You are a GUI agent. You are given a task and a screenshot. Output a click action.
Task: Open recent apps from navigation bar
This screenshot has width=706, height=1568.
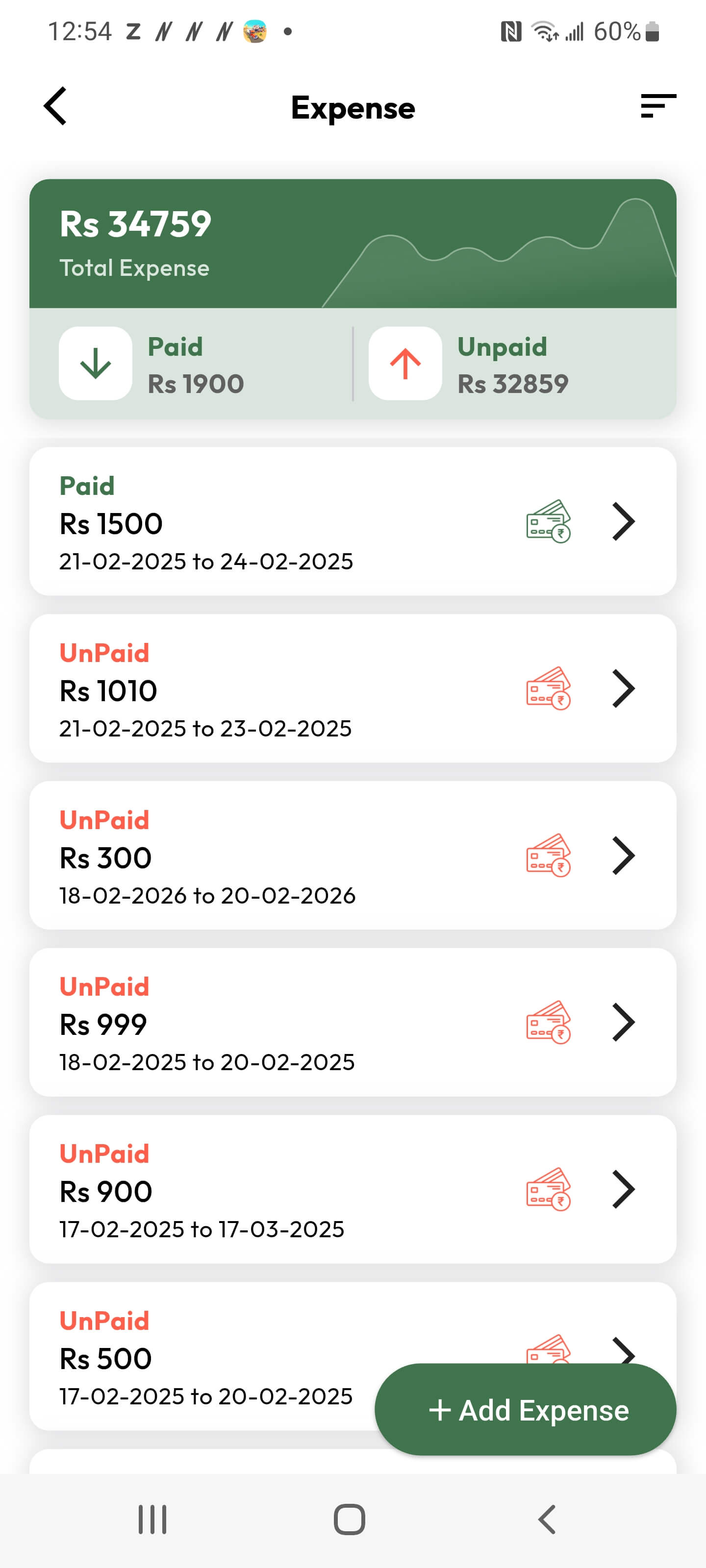tap(152, 1519)
